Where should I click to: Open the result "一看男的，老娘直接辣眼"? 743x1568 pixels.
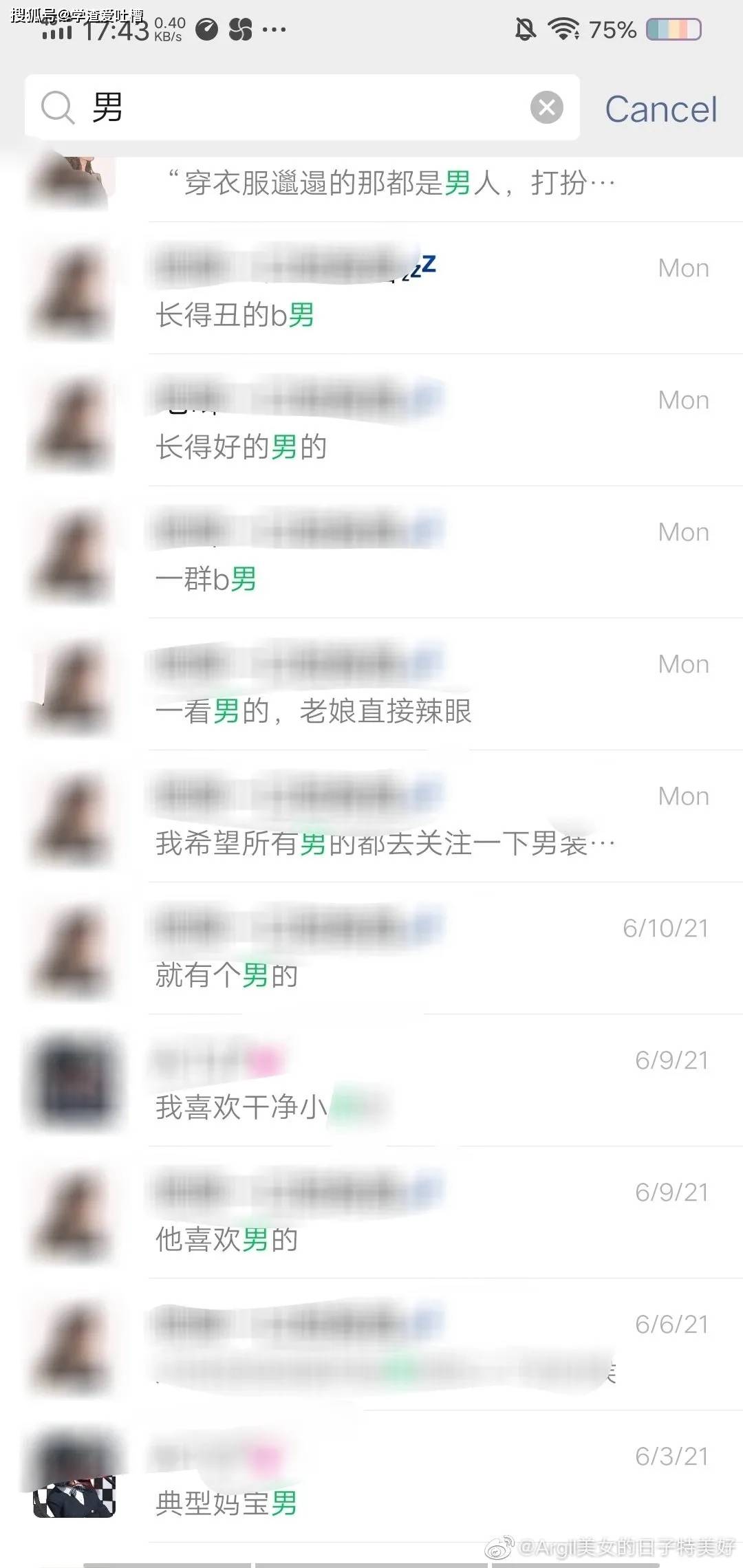(x=371, y=684)
